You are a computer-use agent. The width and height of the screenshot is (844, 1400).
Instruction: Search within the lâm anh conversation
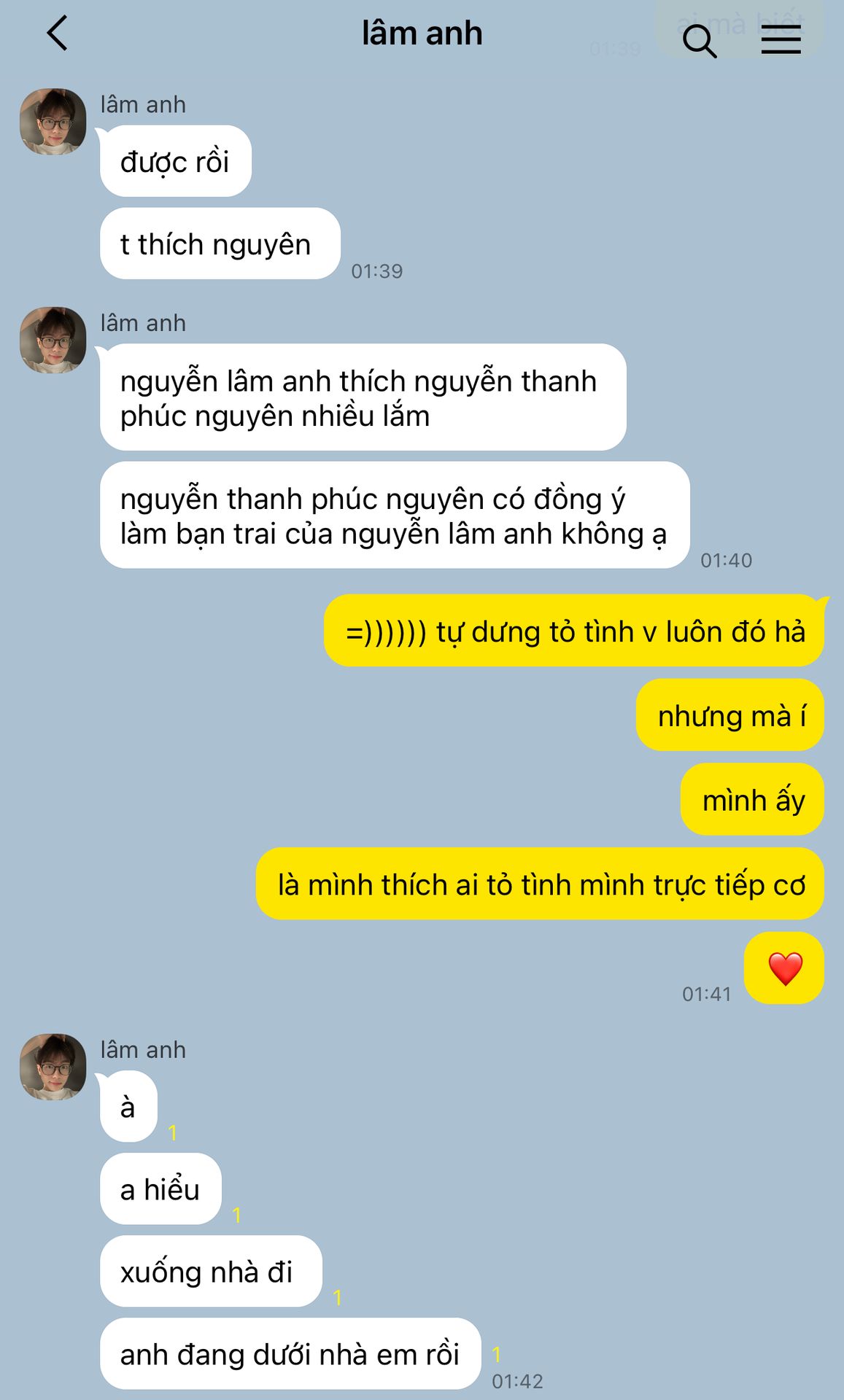tap(699, 39)
